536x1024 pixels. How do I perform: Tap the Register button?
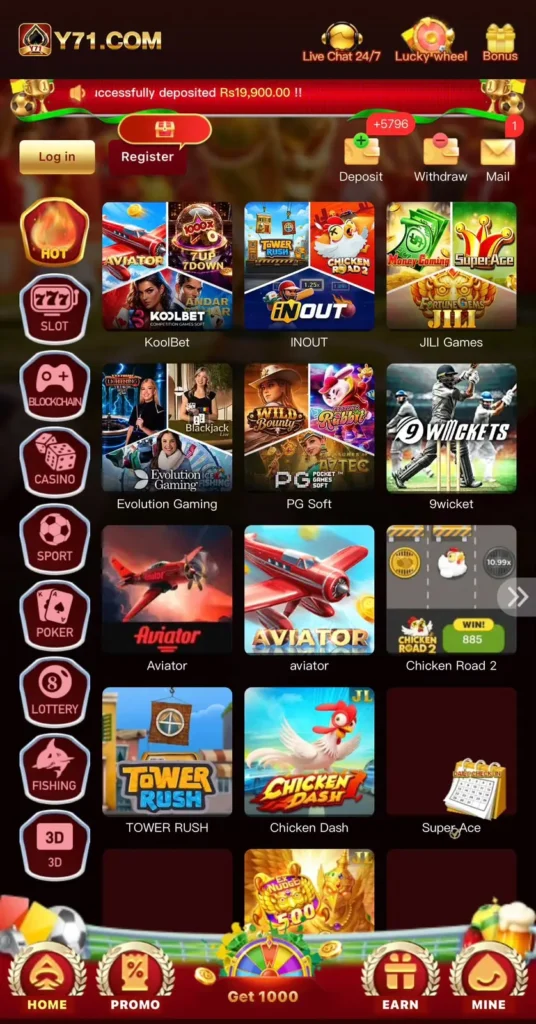click(148, 157)
